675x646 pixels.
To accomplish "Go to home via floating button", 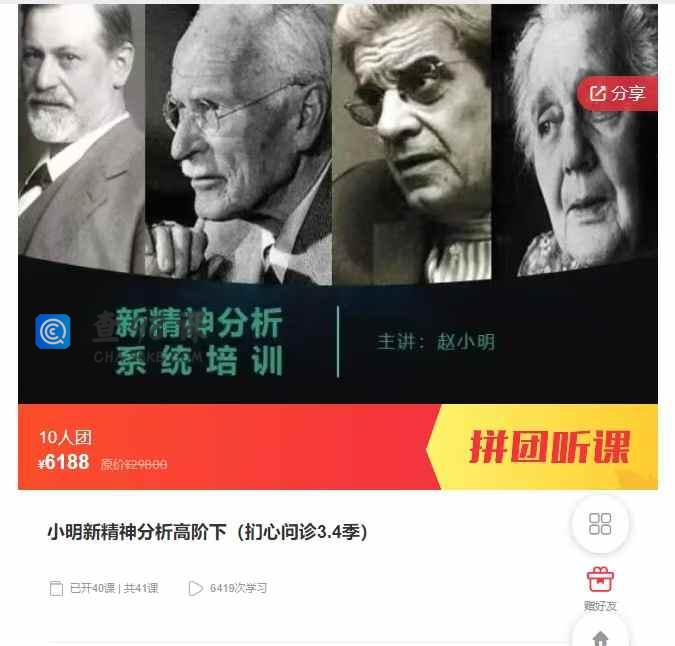I will [x=600, y=636].
